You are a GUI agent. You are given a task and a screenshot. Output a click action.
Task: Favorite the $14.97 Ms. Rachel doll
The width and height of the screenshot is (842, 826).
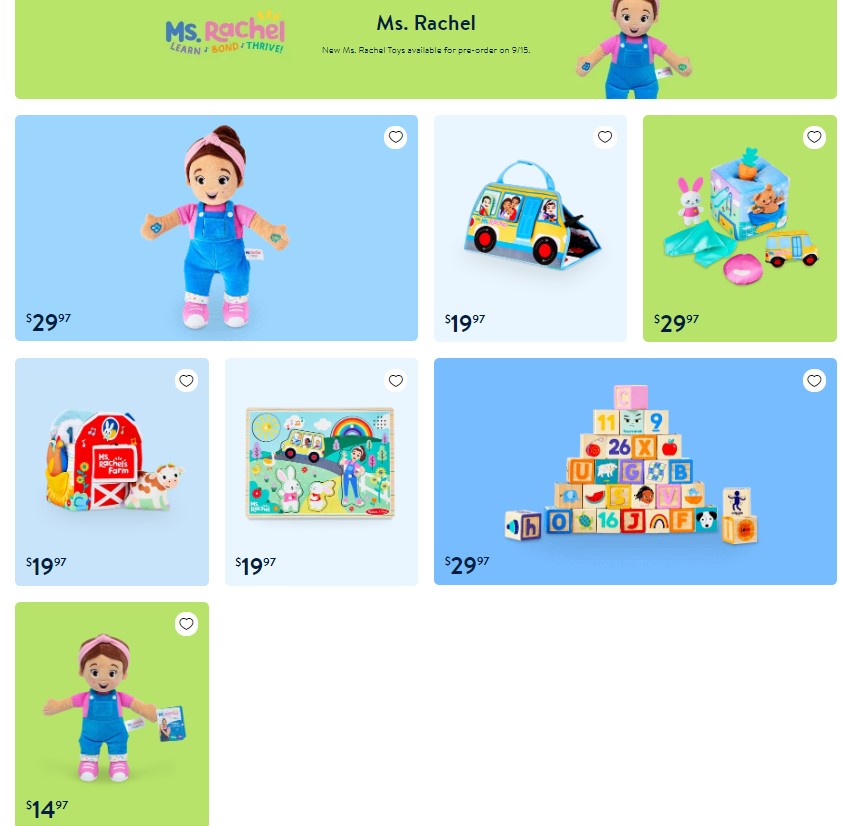click(x=186, y=624)
